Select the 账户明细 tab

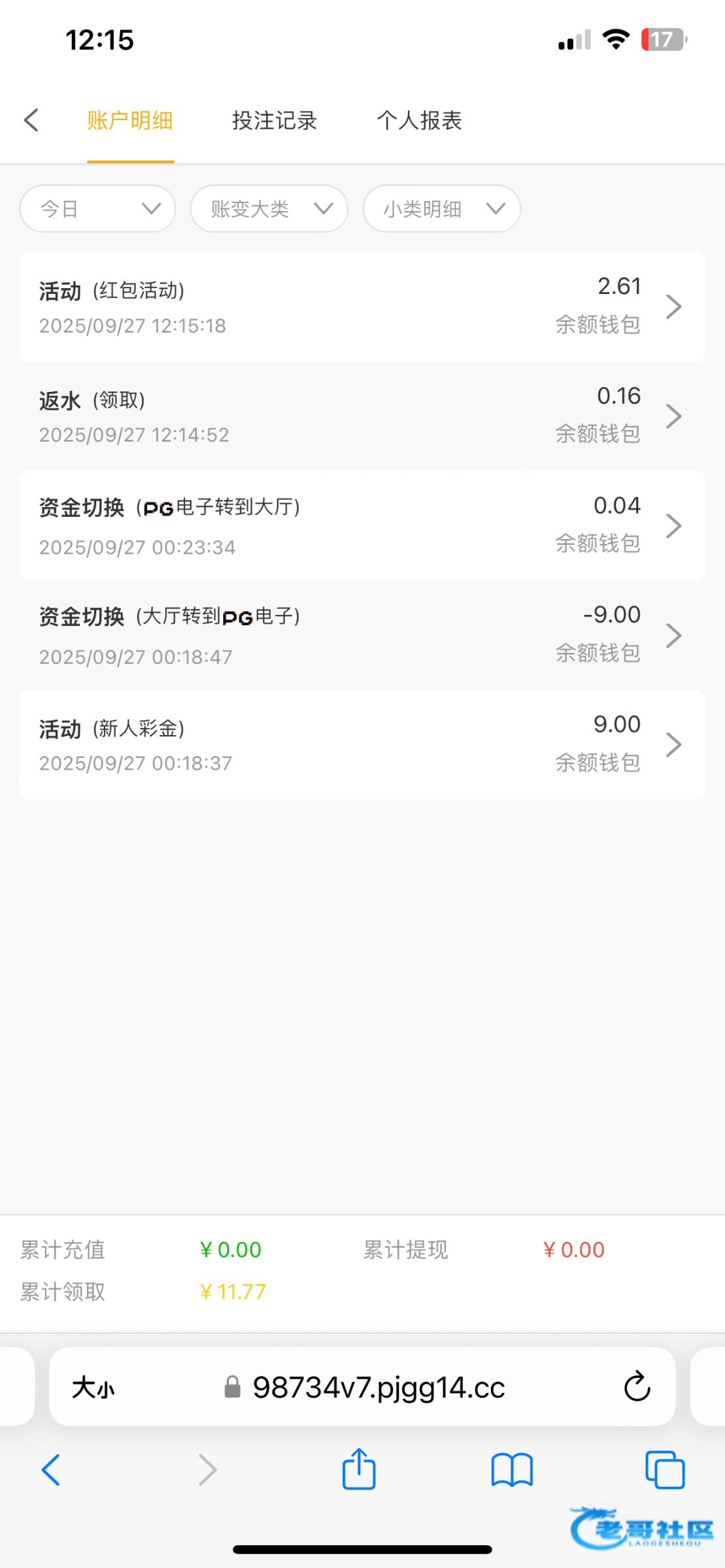point(130,121)
